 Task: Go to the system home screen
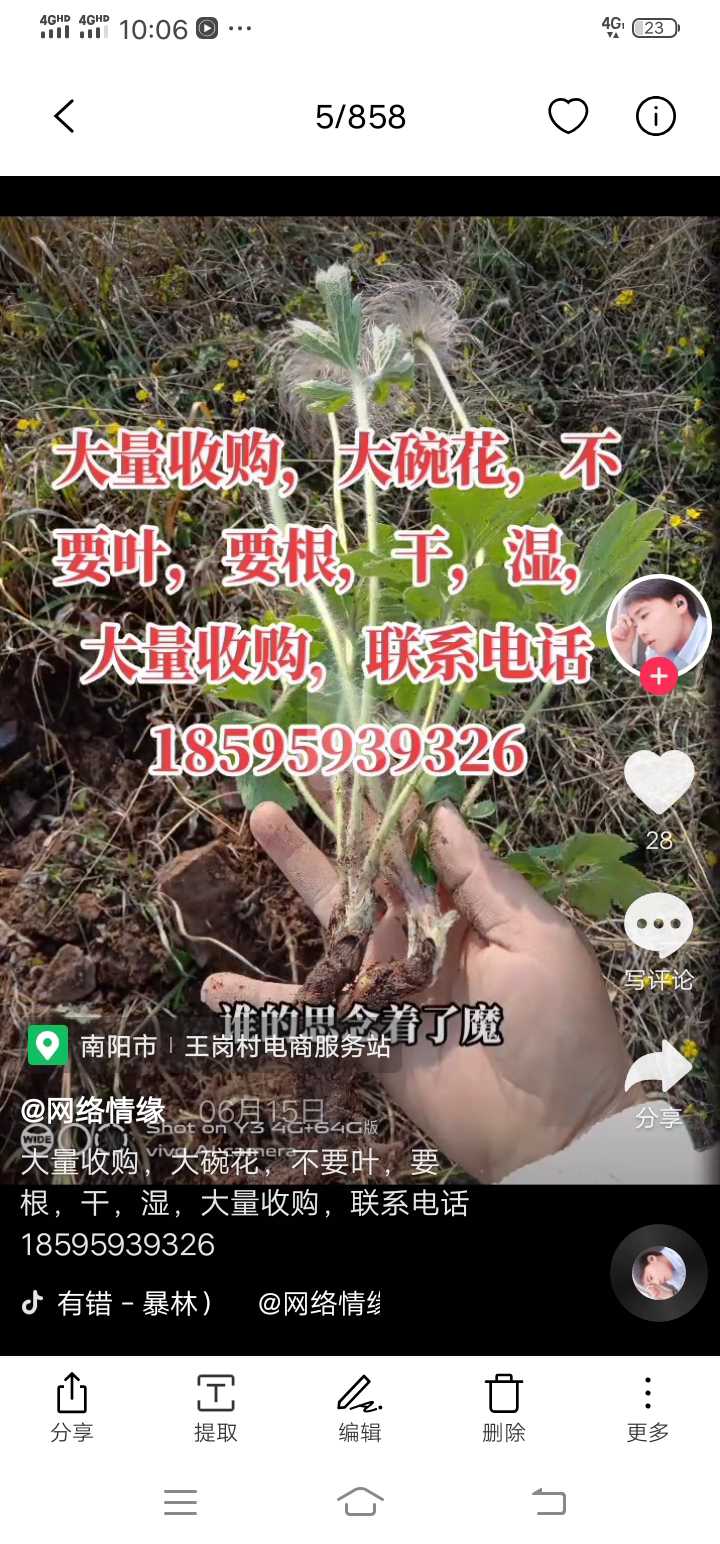point(360,1501)
